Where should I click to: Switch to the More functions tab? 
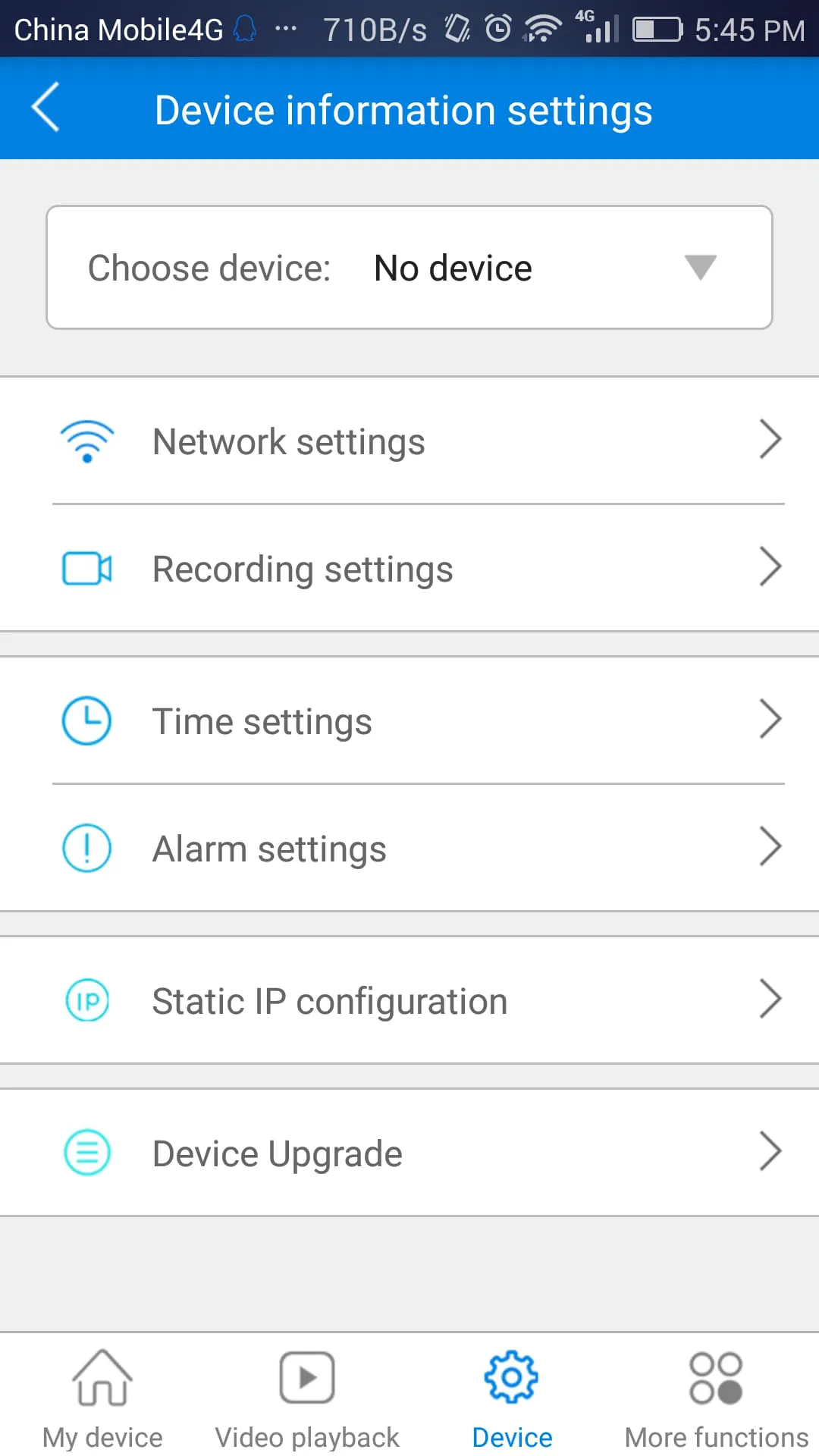click(716, 1397)
